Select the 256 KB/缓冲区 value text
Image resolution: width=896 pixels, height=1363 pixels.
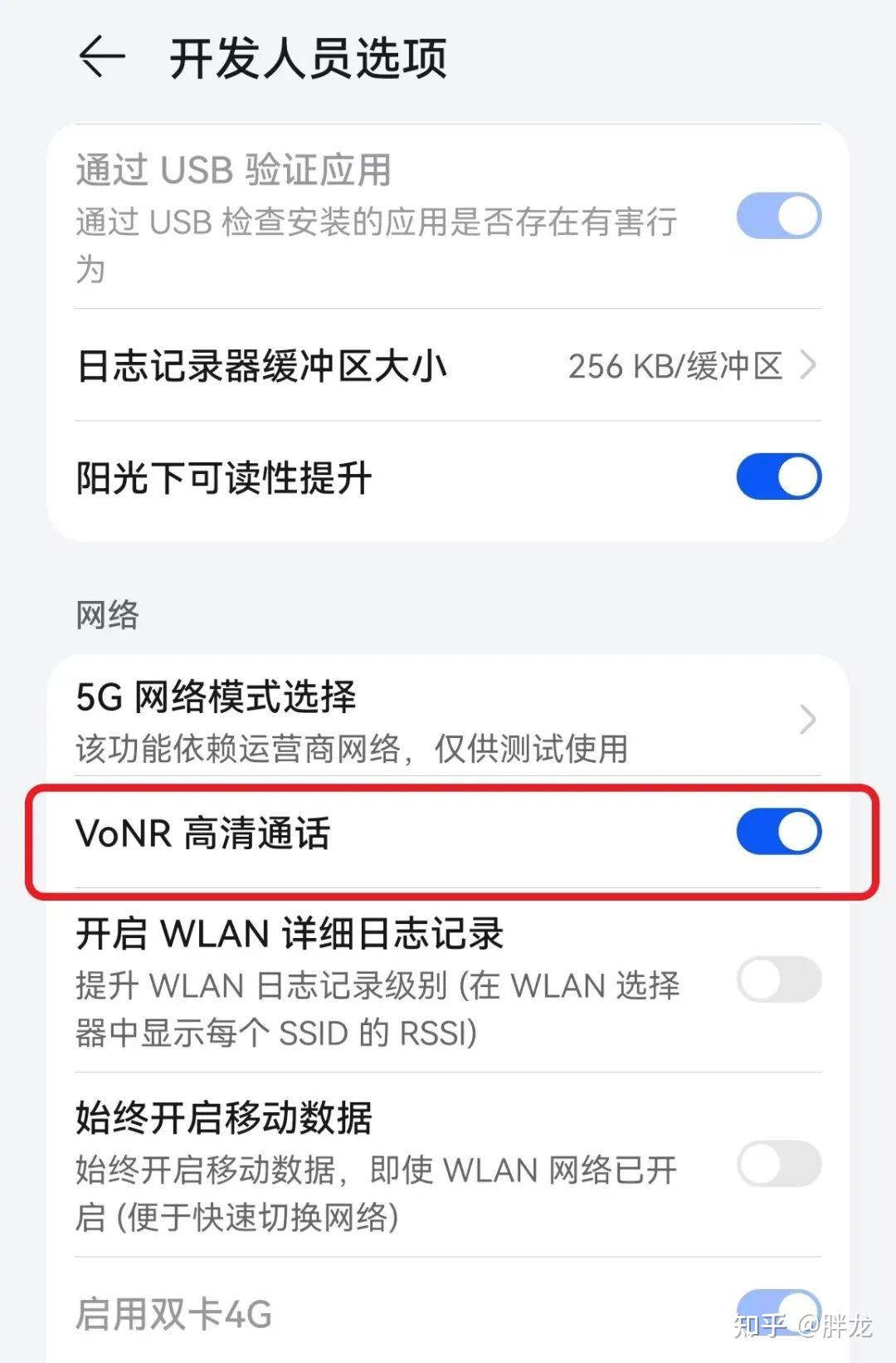[x=674, y=368]
